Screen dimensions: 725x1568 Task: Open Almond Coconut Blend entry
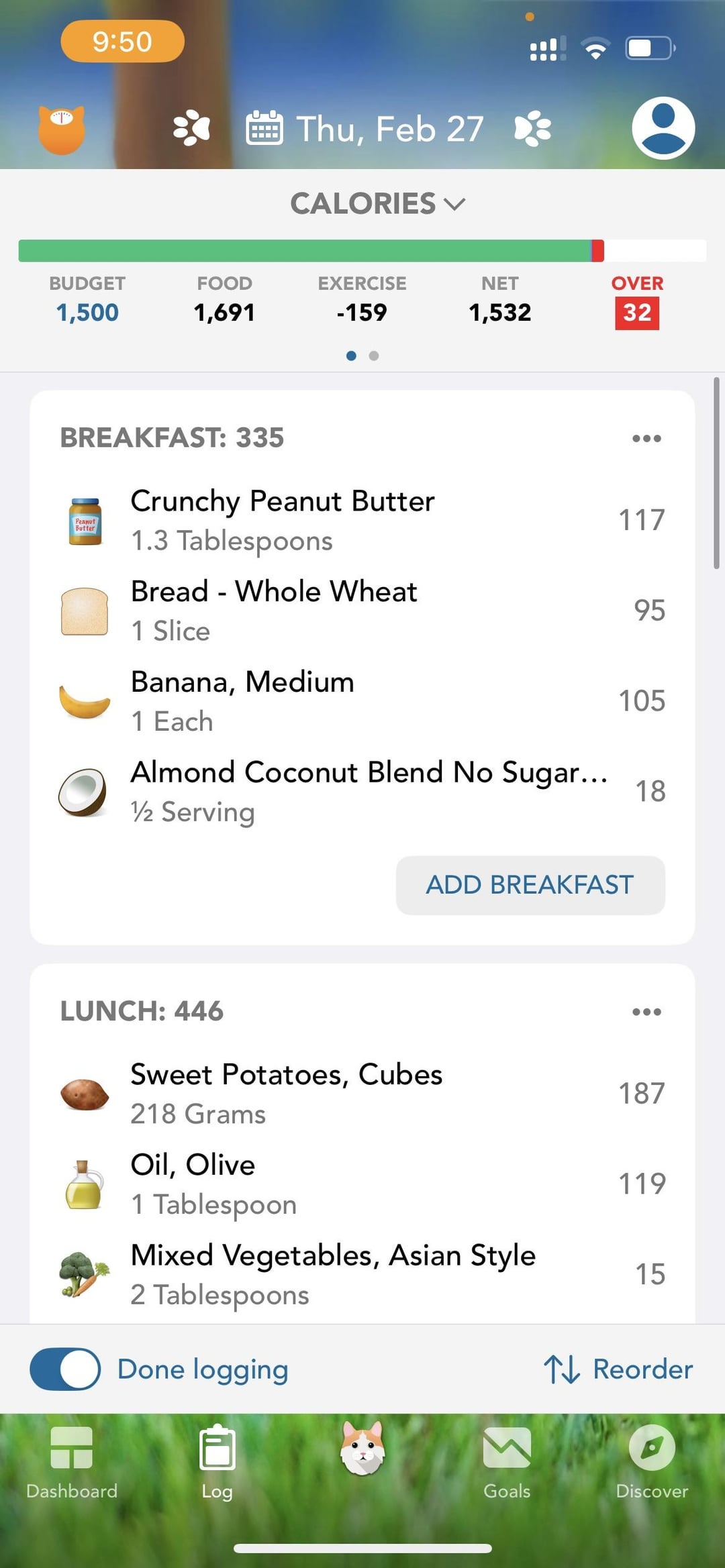coord(362,792)
